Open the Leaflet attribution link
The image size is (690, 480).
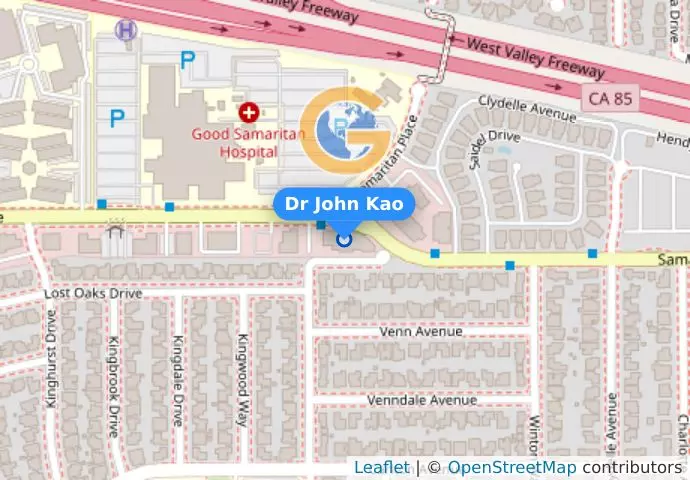click(x=381, y=467)
